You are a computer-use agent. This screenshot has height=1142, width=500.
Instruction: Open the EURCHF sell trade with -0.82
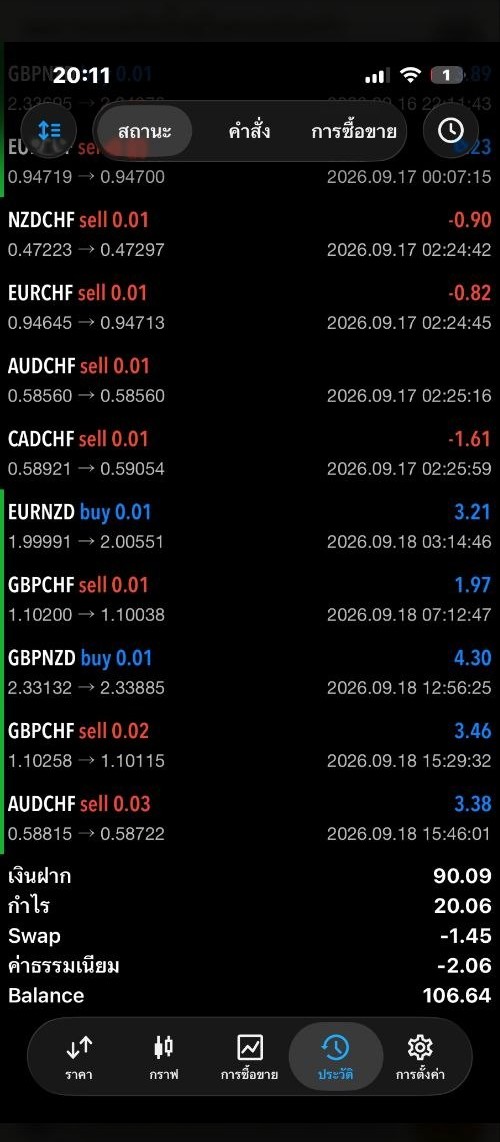(x=250, y=307)
